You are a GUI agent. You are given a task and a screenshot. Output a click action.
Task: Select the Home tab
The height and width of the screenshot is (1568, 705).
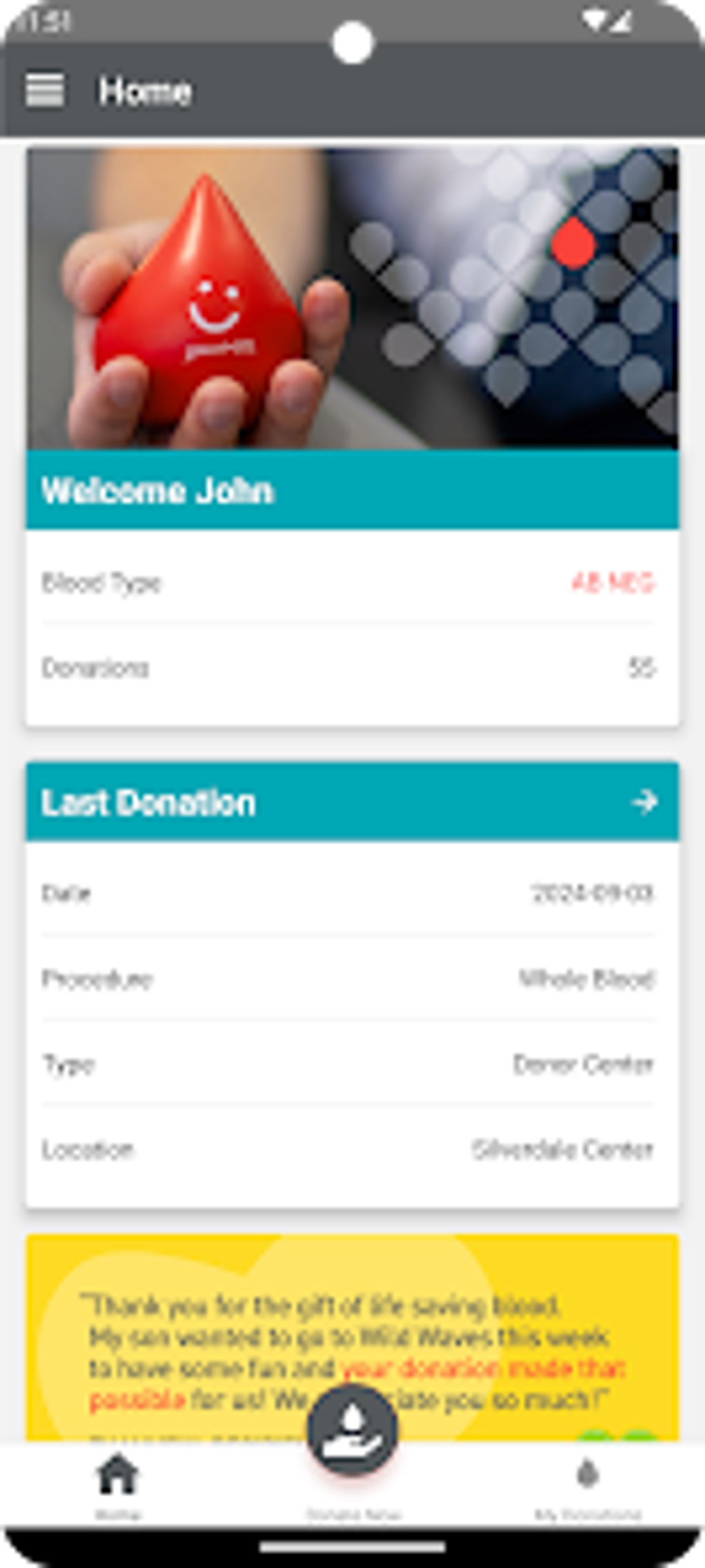[x=117, y=1486]
